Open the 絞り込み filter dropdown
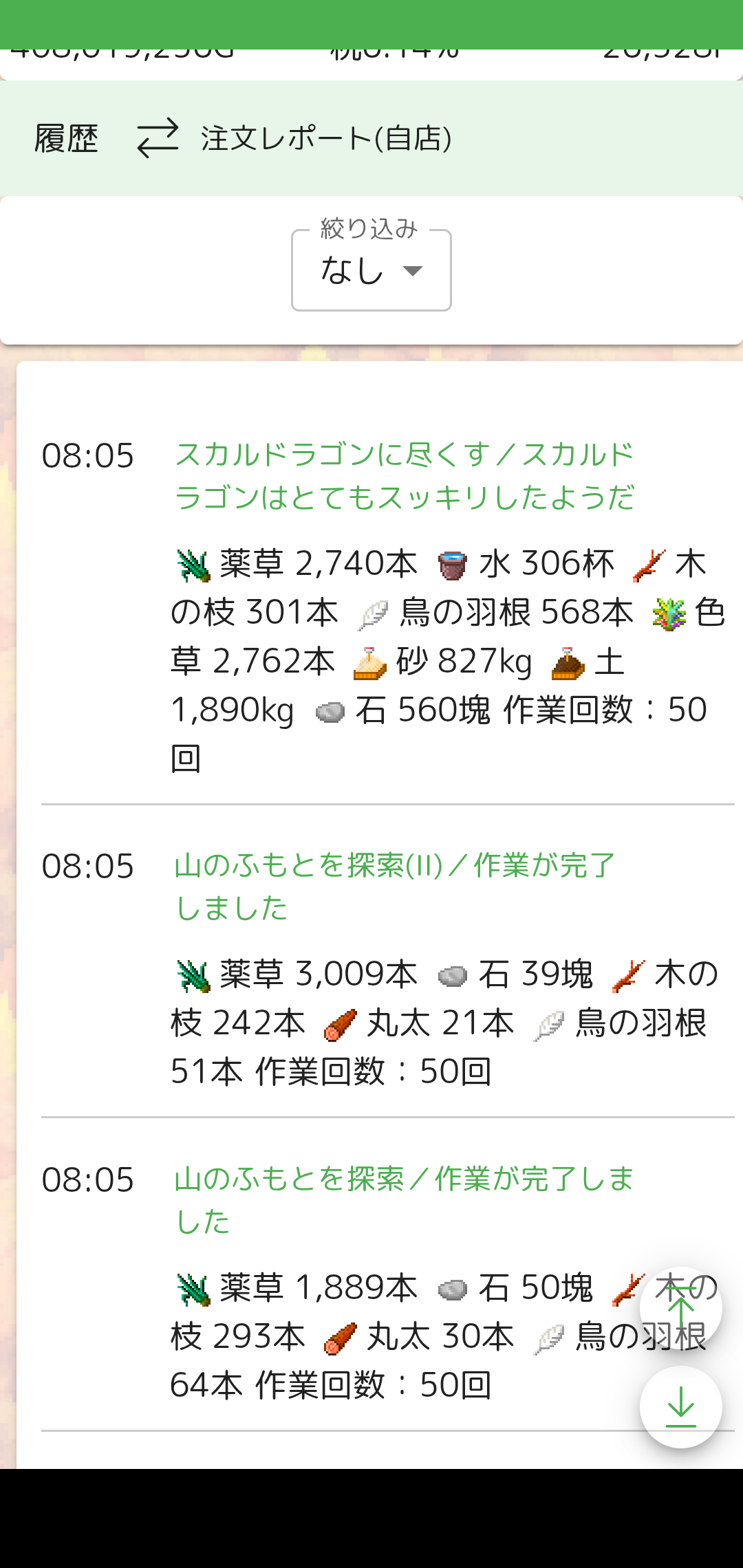743x1568 pixels. [371, 270]
